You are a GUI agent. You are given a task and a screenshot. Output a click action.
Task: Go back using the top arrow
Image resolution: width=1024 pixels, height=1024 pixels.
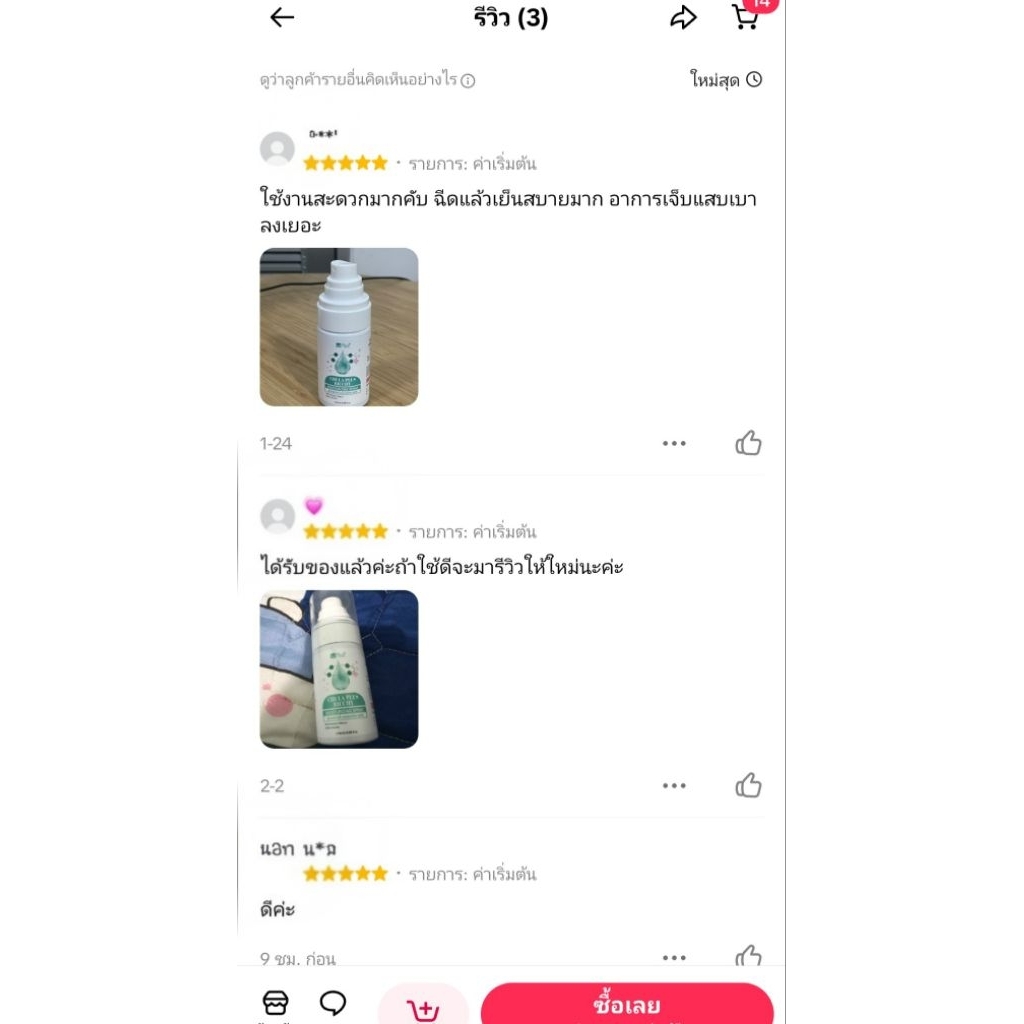point(283,17)
